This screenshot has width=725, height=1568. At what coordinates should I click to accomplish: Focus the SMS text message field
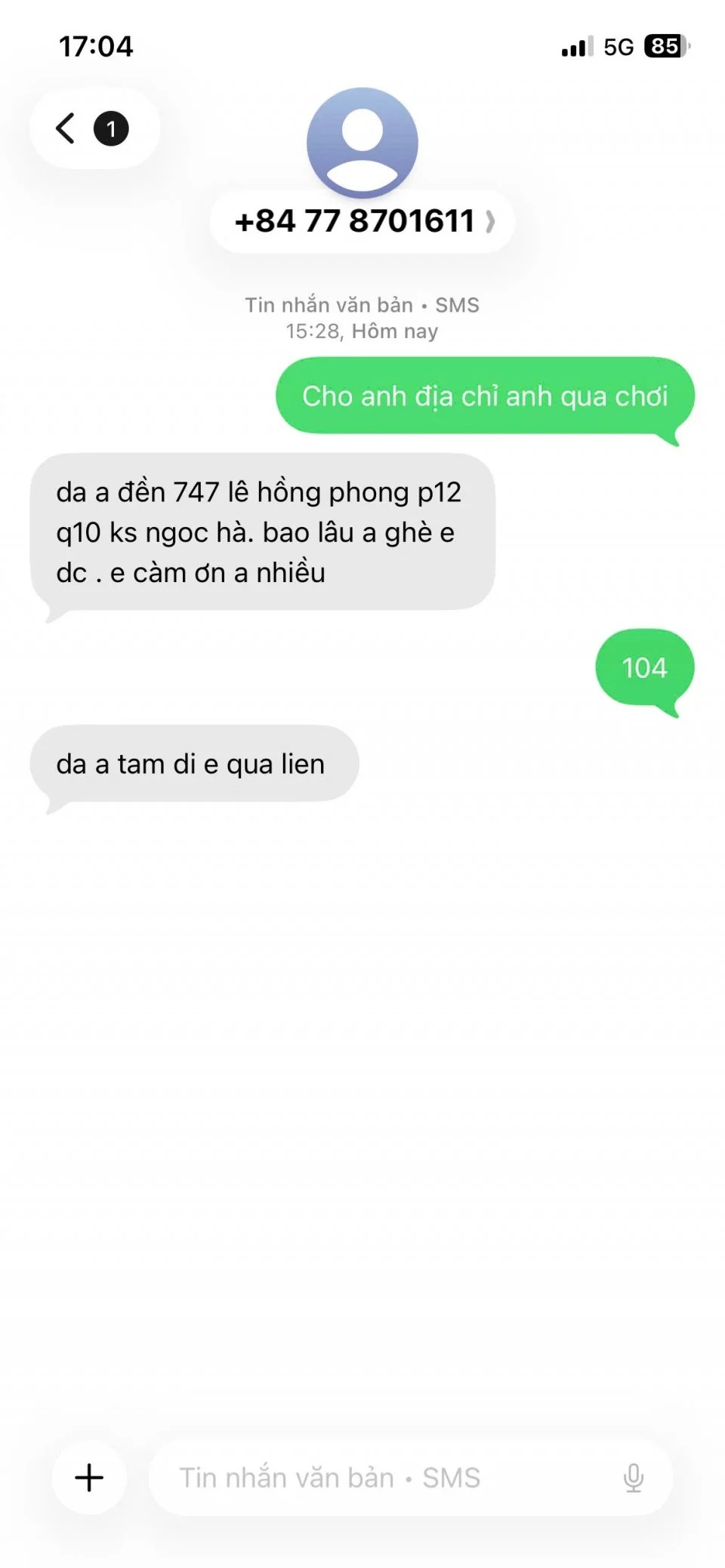click(378, 1477)
